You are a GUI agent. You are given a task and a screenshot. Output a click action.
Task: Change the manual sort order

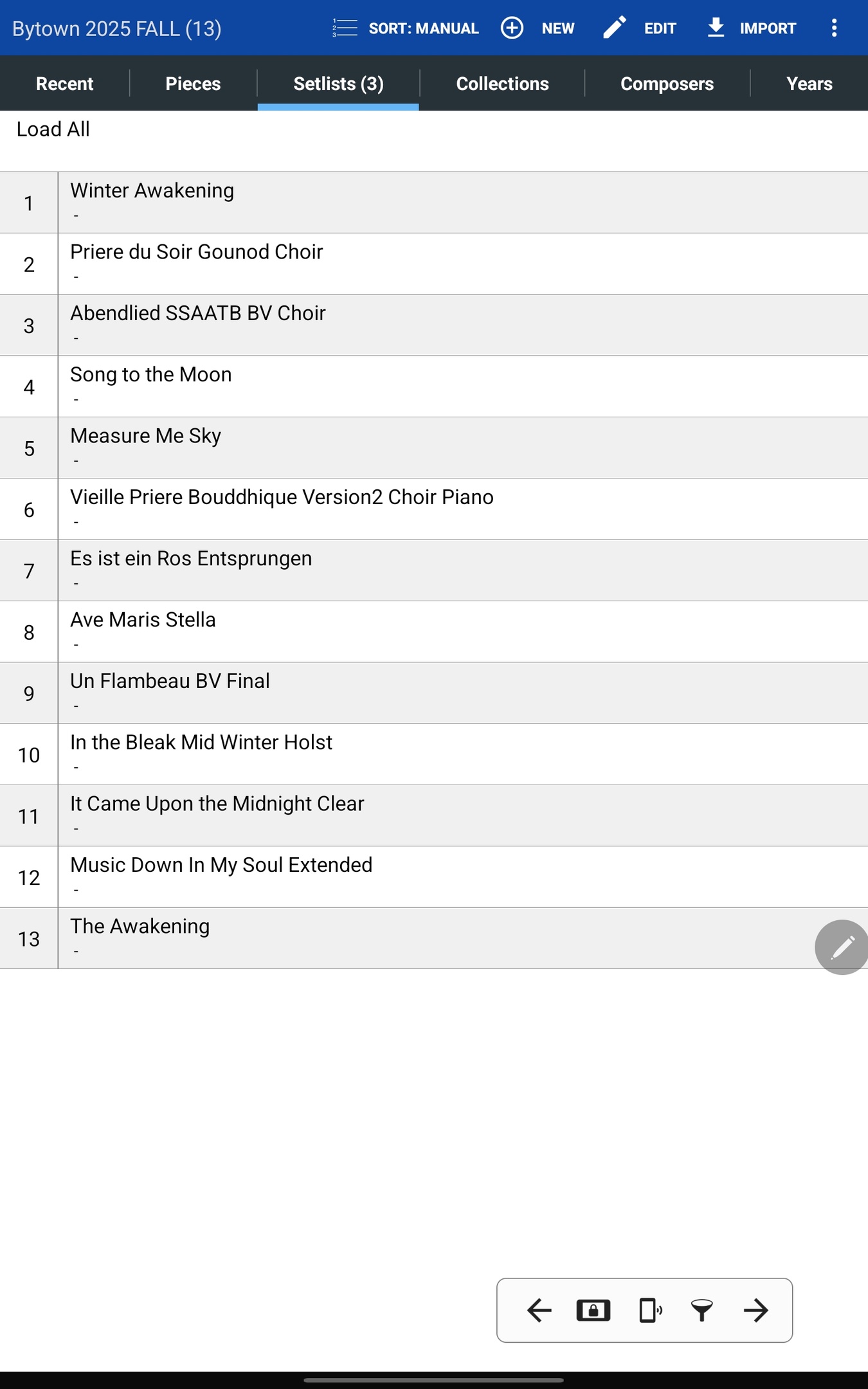[406, 28]
